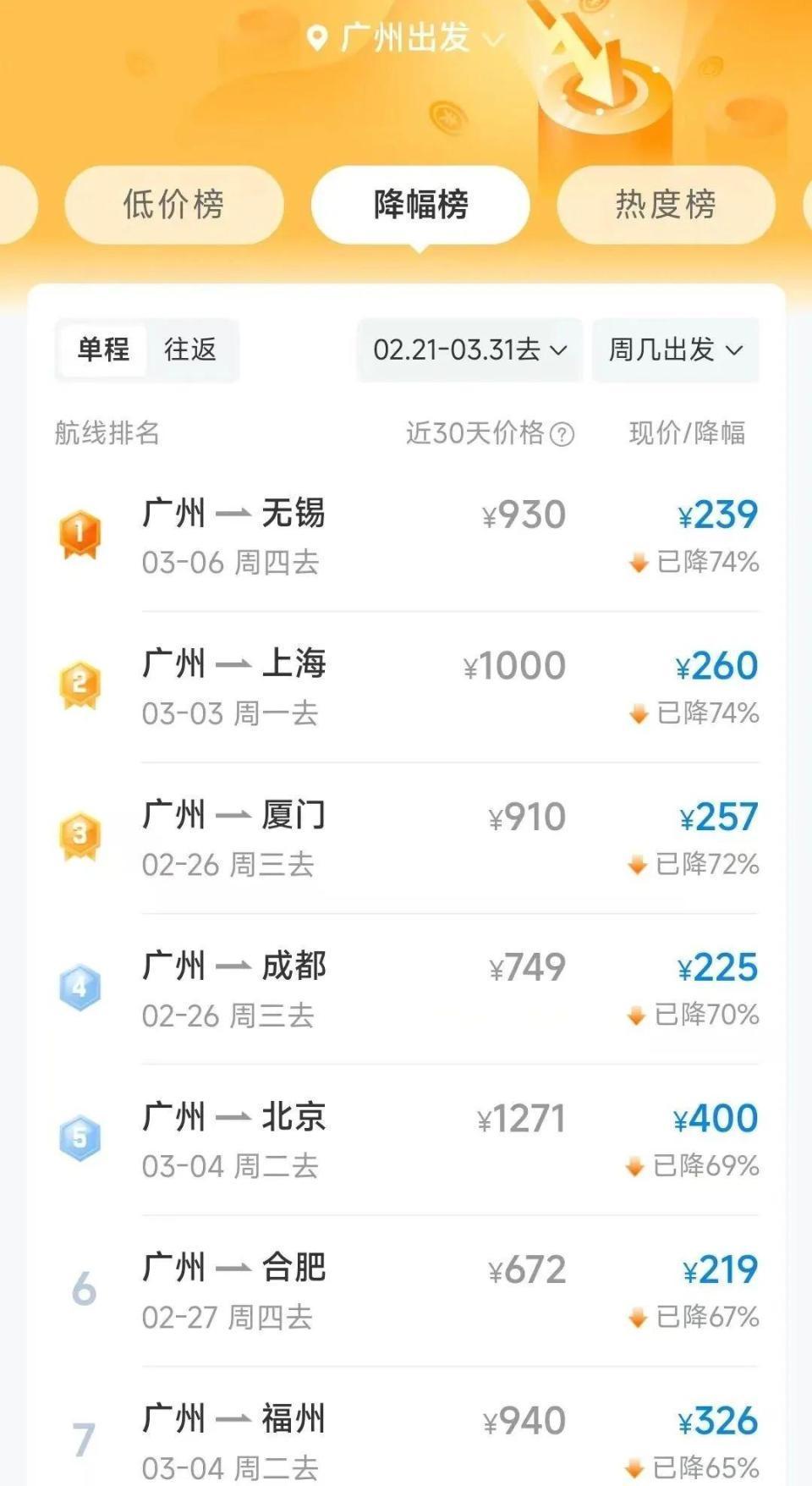Select the 降幅榜 tab

[x=420, y=205]
